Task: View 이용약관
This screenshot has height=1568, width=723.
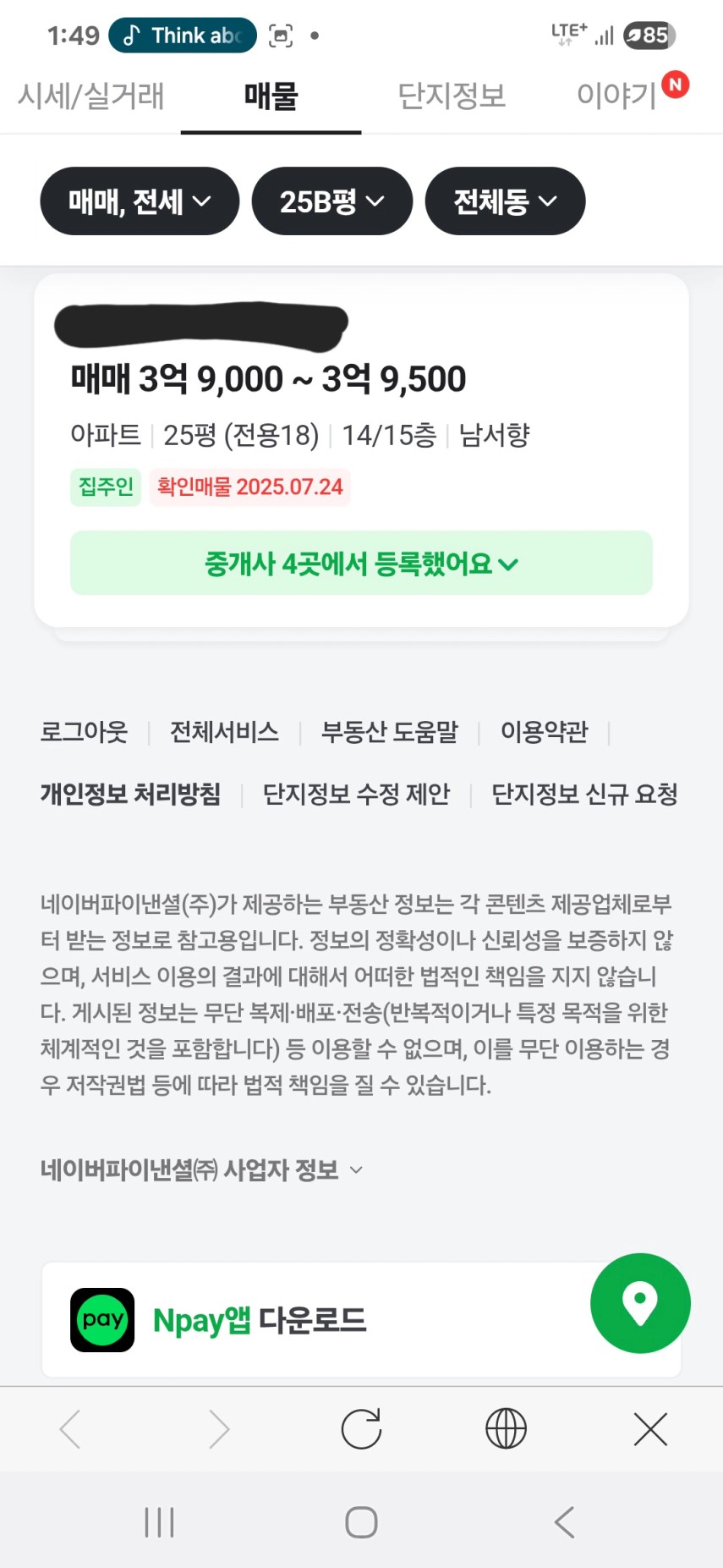Action: click(x=544, y=732)
